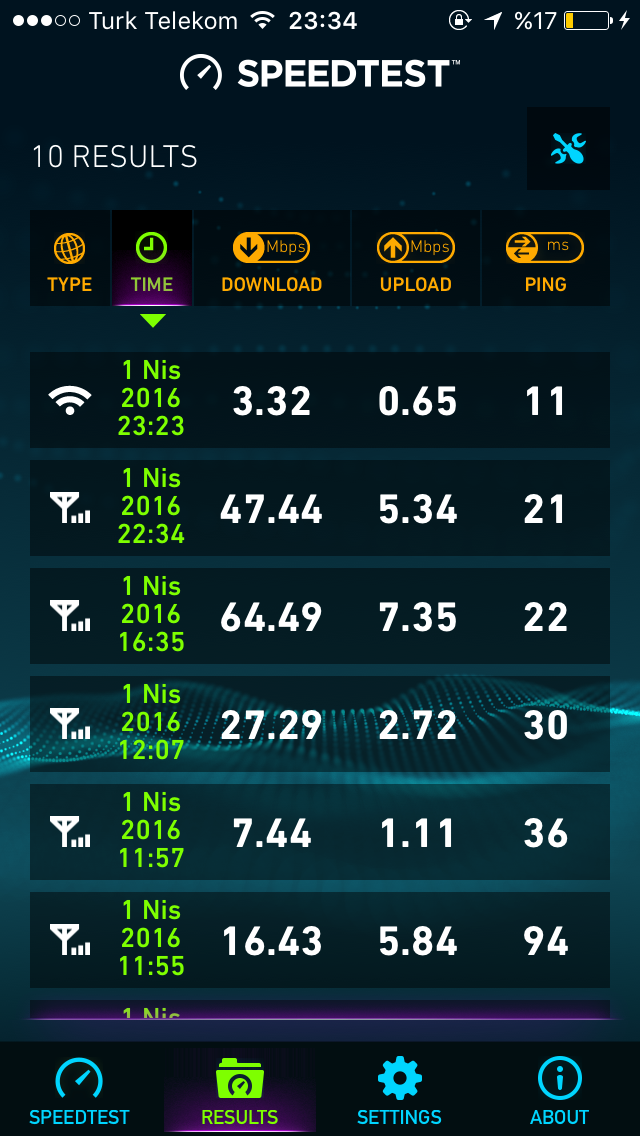640x1136 pixels.
Task: View the 11:55 result with ping 94
Action: [x=320, y=940]
